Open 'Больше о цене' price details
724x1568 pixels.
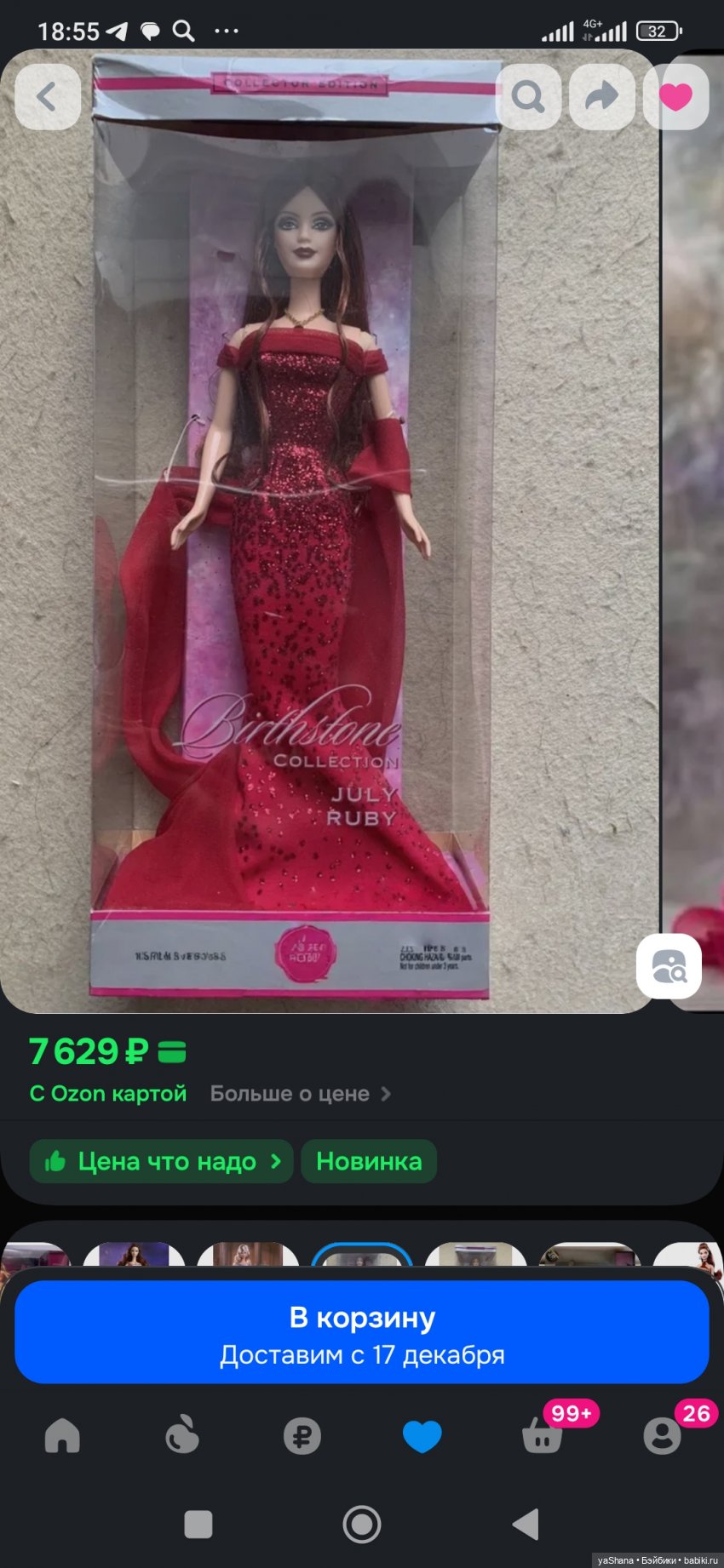tap(300, 1094)
